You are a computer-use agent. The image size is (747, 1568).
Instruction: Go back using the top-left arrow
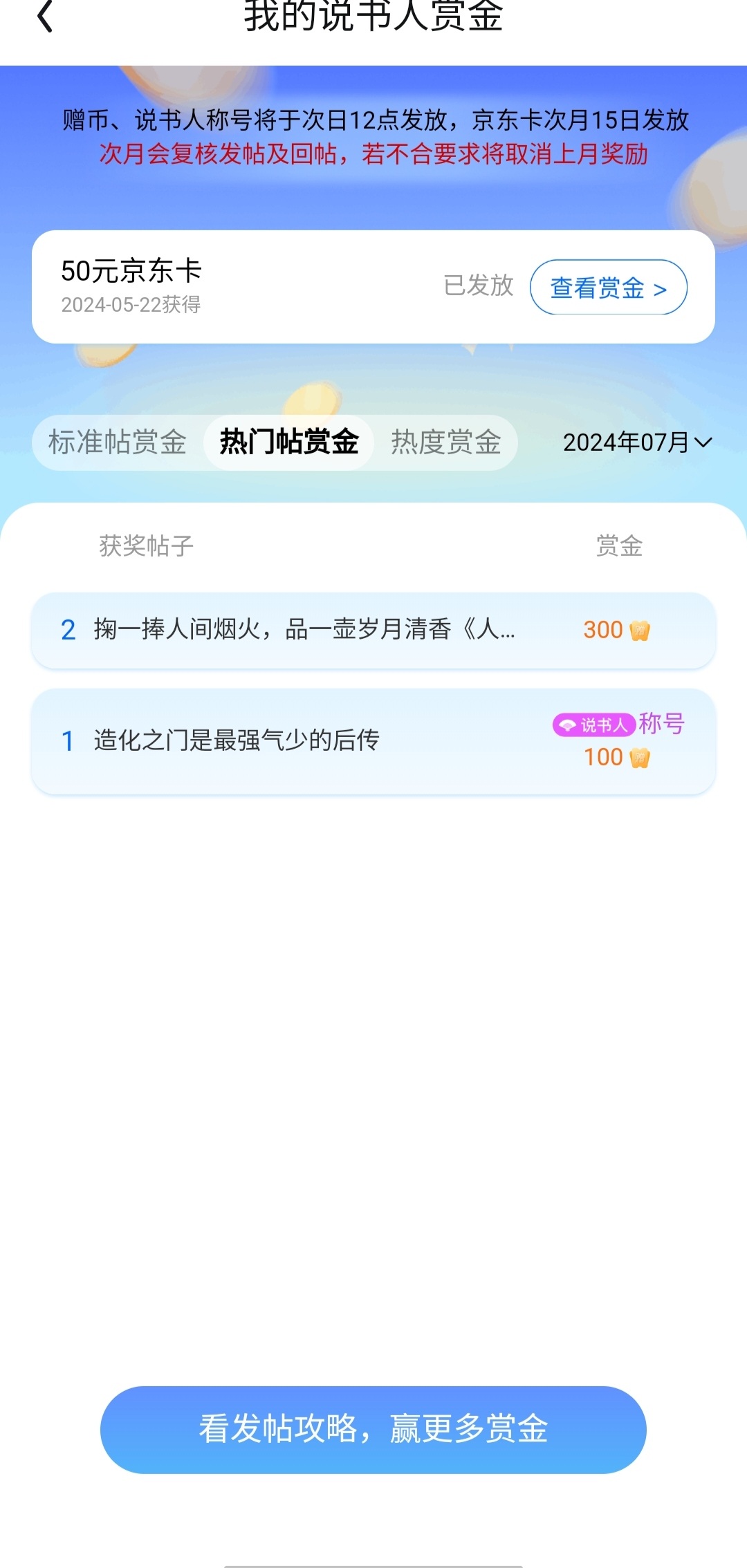pos(45,17)
